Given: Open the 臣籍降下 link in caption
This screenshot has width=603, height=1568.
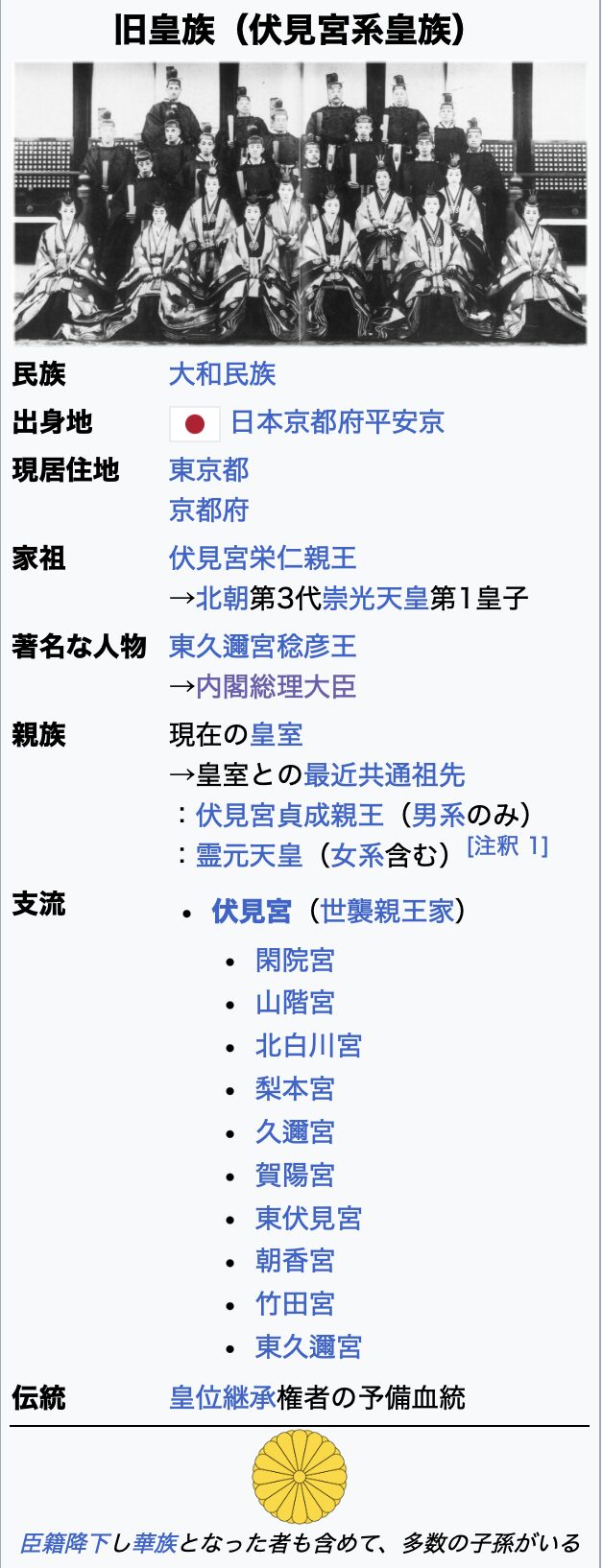Looking at the screenshot, I should coord(65,1543).
